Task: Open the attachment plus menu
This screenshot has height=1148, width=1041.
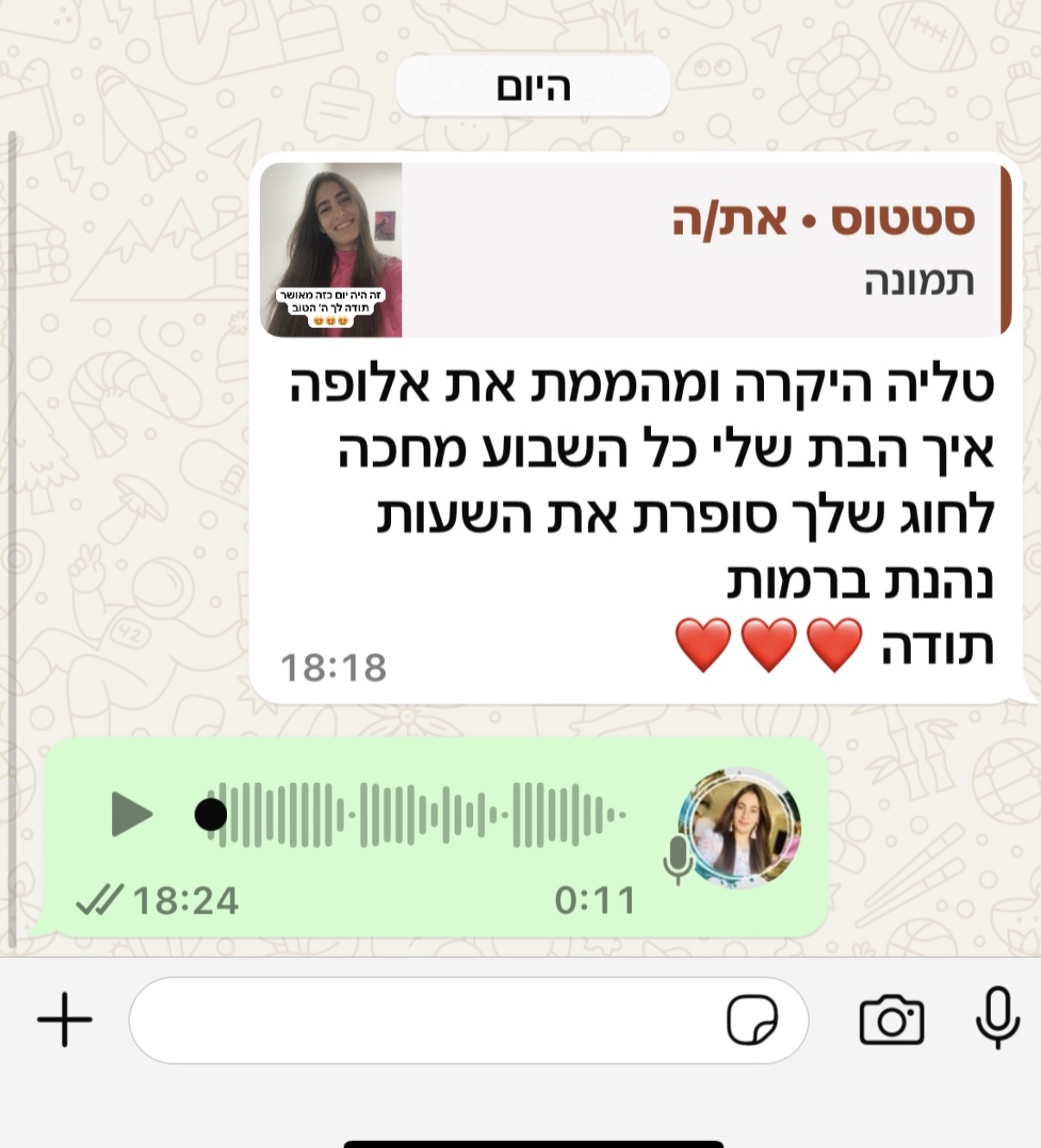Action: coord(65,1019)
